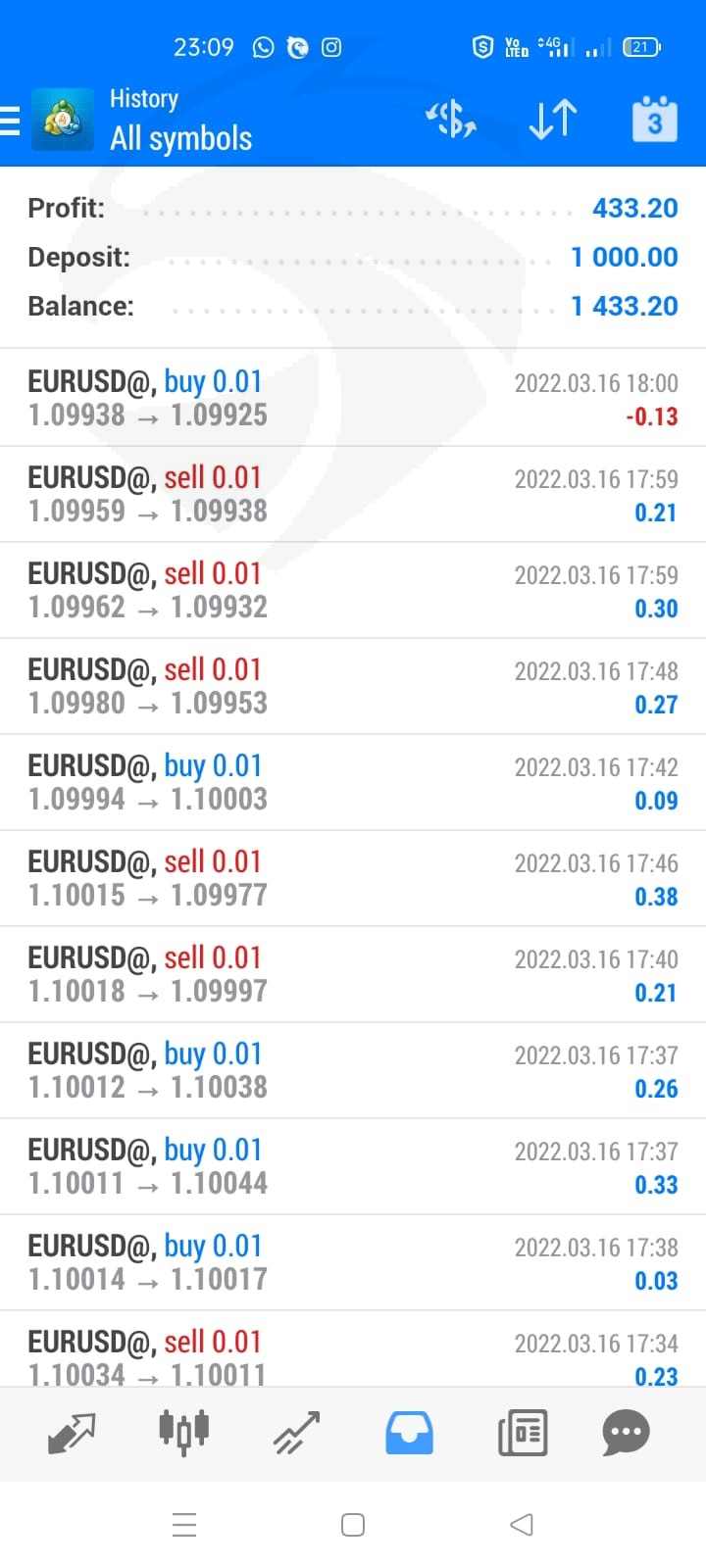Expand the buy trade with 0.09 profit
706x1568 pixels.
(353, 782)
